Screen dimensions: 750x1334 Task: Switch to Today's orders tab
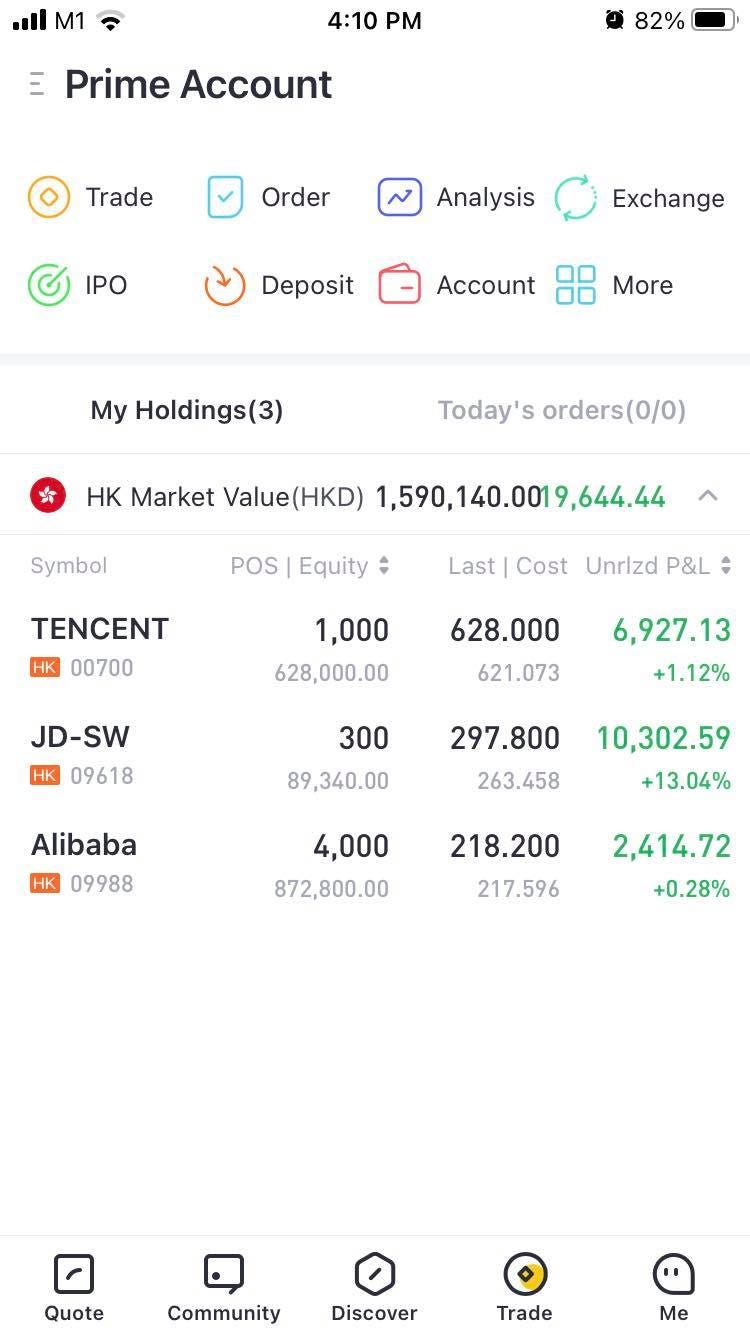click(561, 410)
